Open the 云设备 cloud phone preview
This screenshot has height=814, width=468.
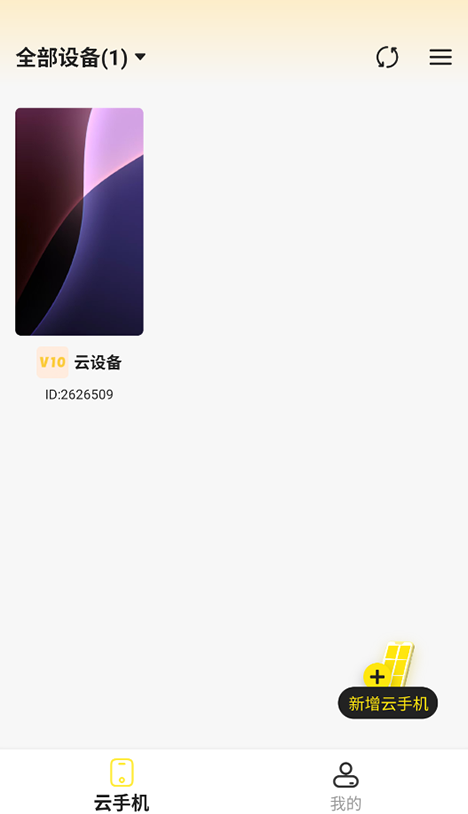(79, 222)
